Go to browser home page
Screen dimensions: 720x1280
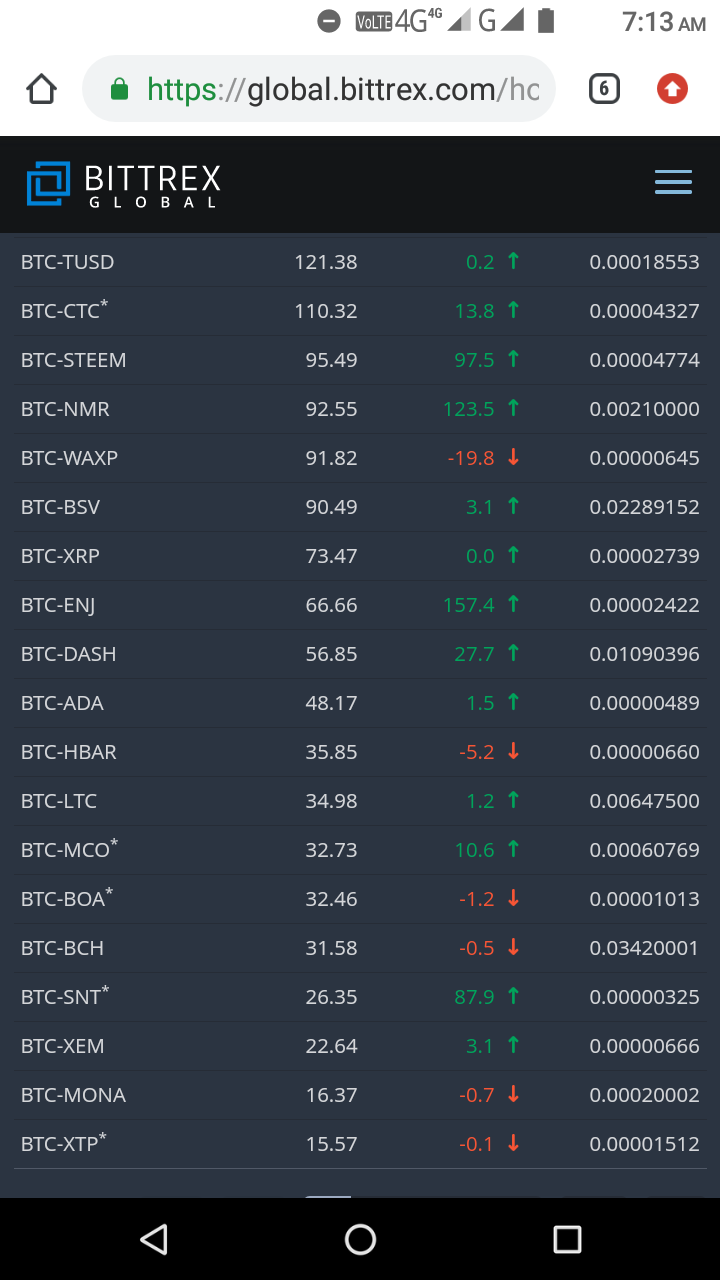(41, 90)
